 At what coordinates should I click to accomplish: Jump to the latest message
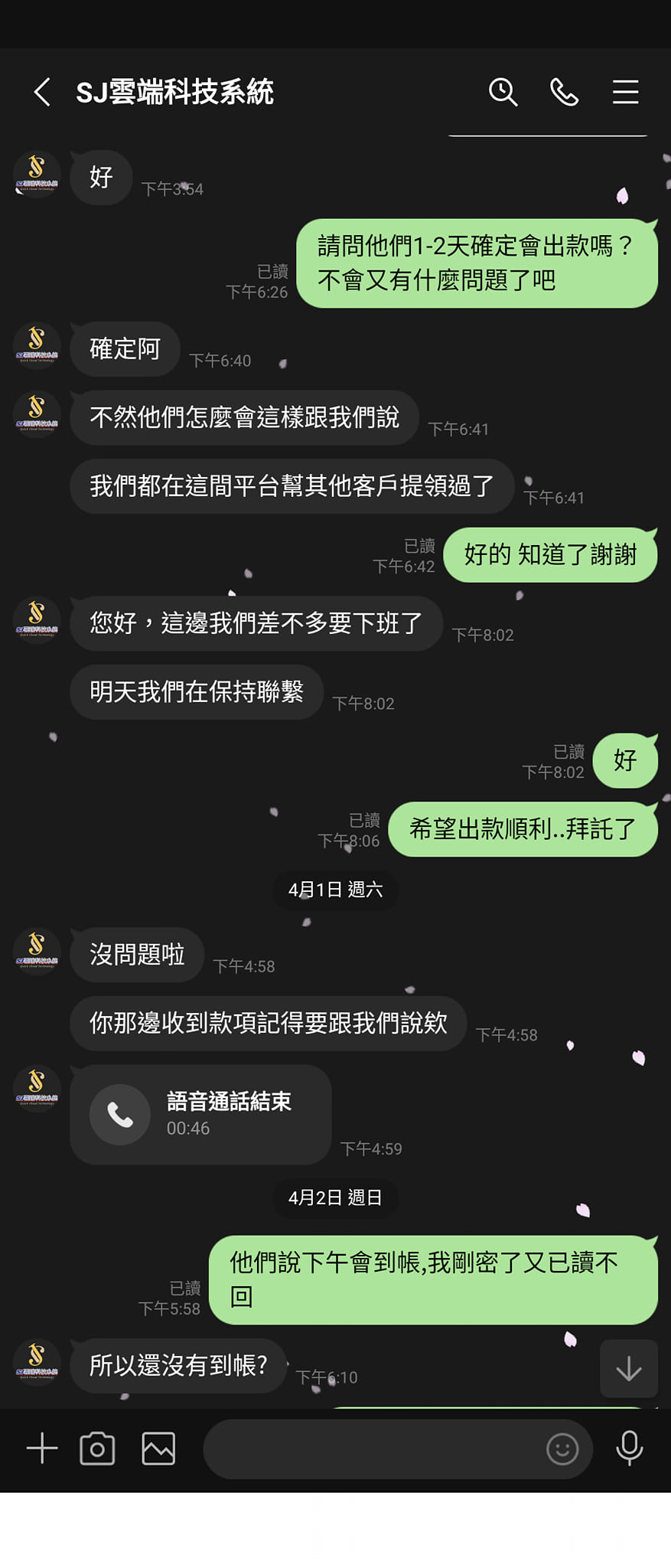click(x=629, y=1368)
